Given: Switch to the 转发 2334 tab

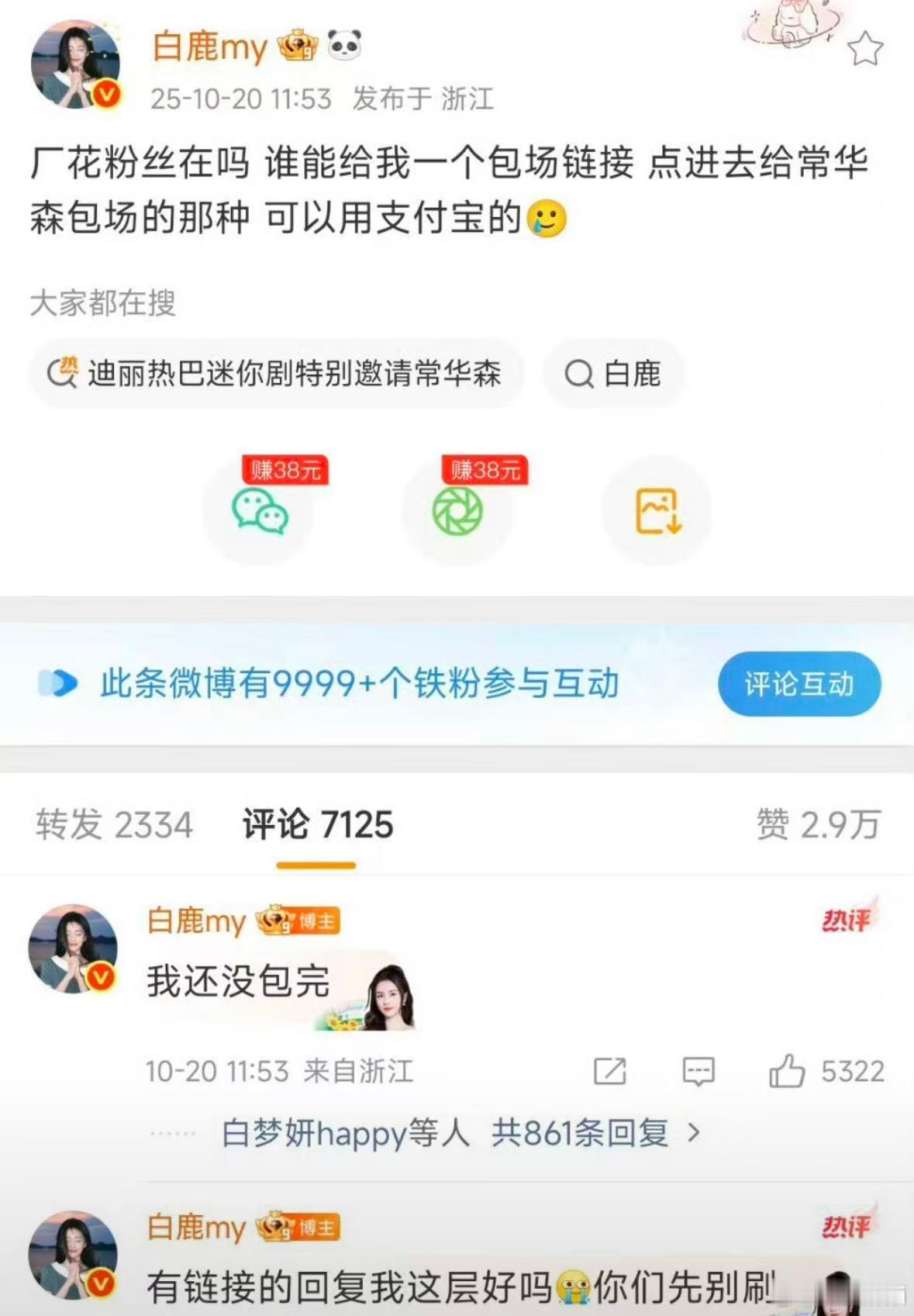Looking at the screenshot, I should click(x=114, y=824).
